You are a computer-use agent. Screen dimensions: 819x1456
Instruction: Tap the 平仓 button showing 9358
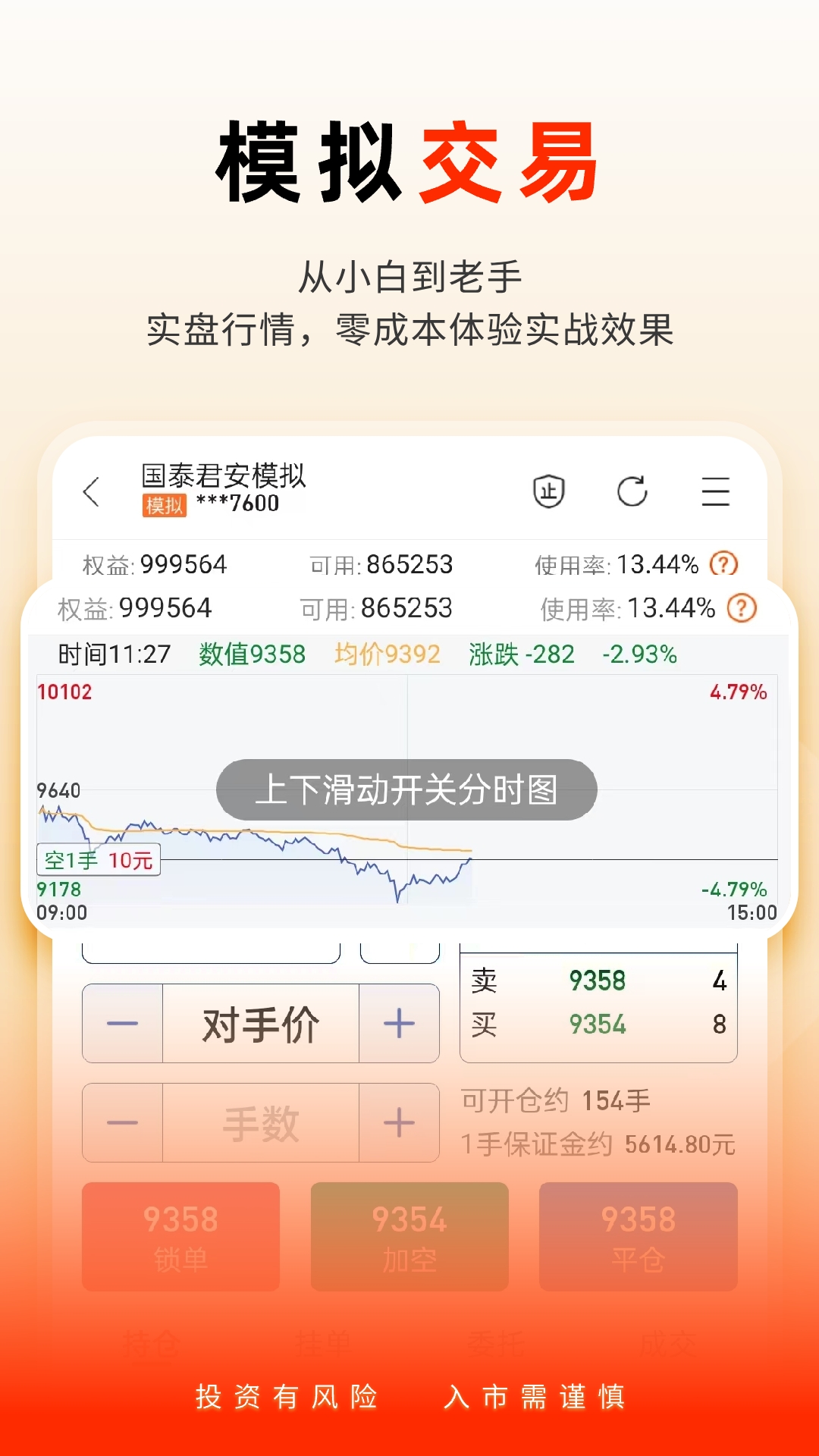click(638, 1236)
